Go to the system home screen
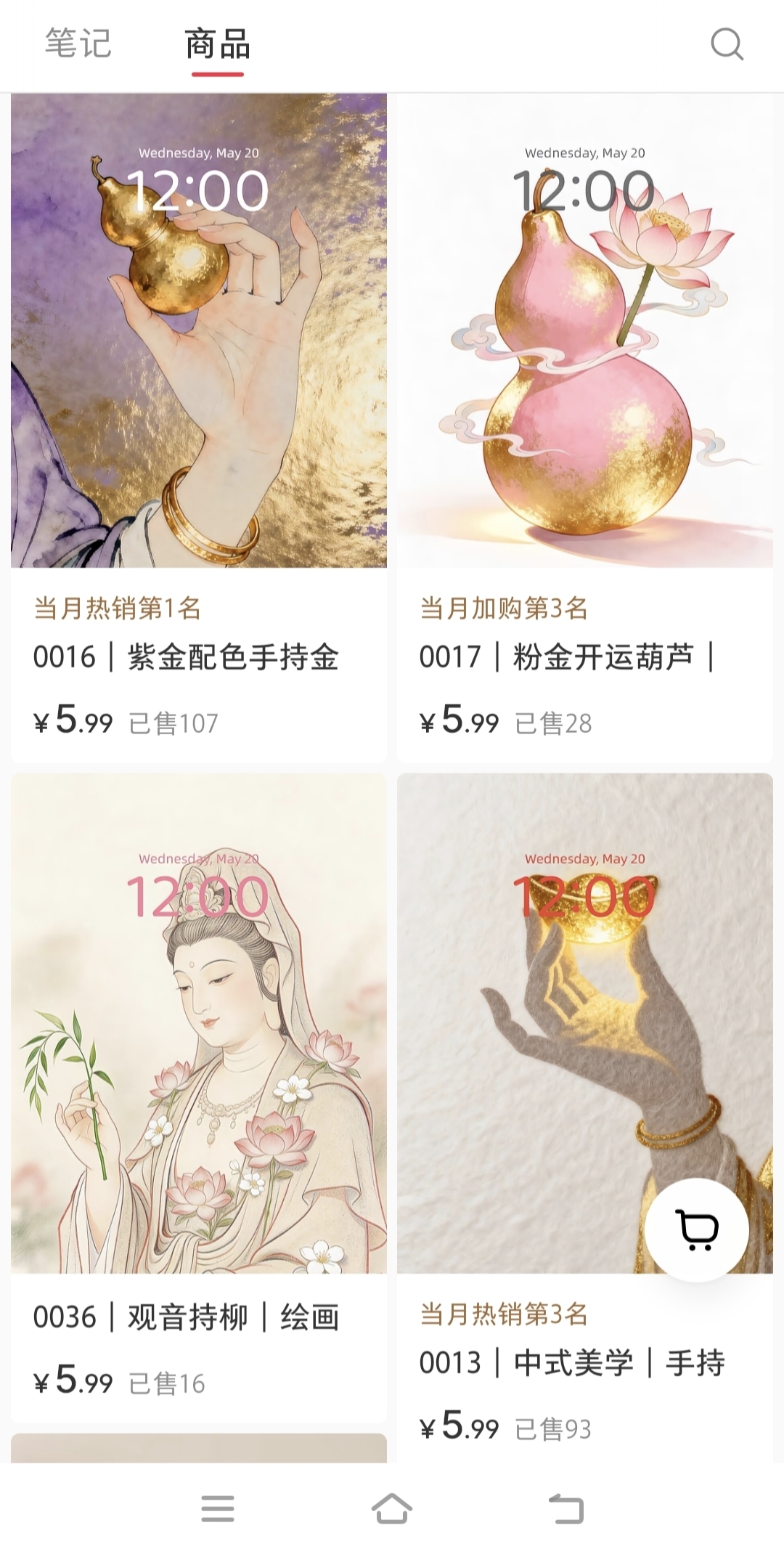The height and width of the screenshot is (1554, 784). pyautogui.click(x=392, y=1508)
